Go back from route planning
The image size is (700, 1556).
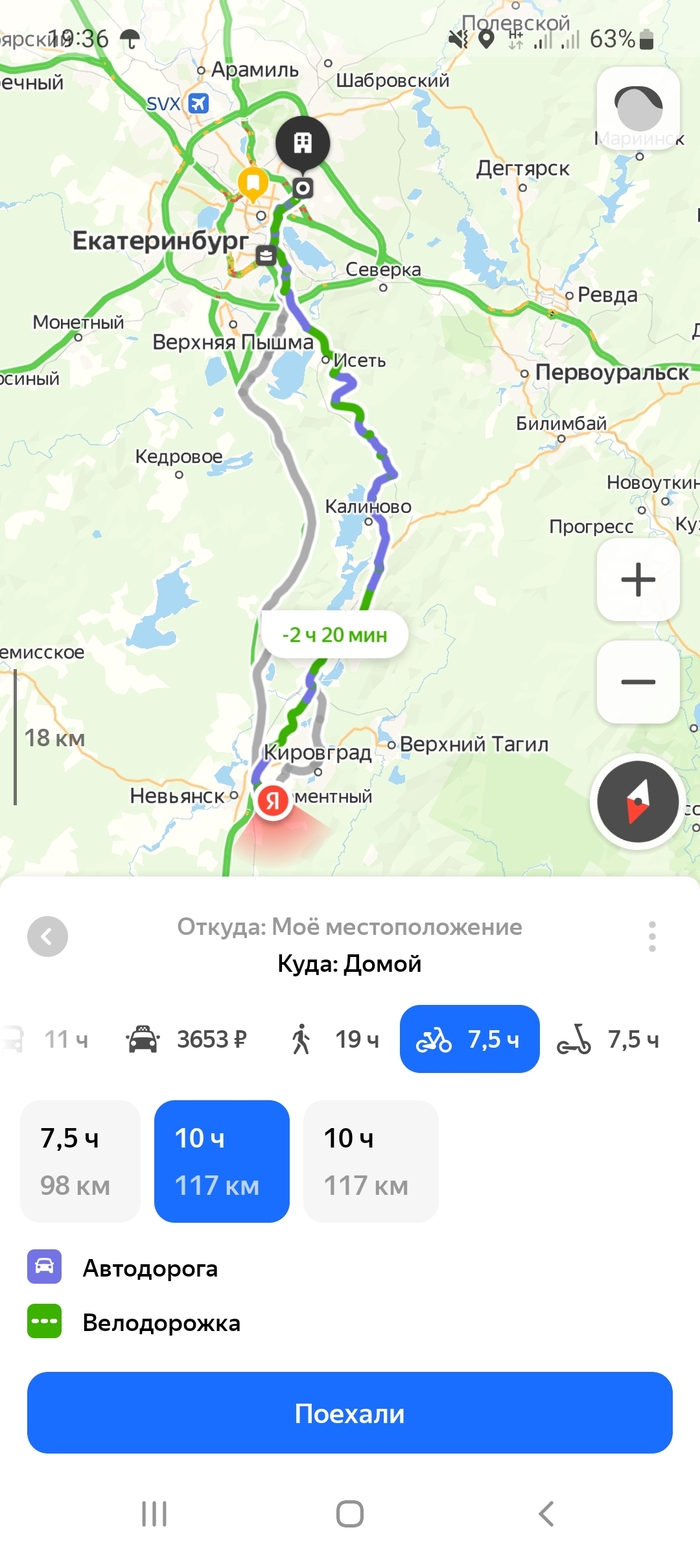click(x=47, y=937)
